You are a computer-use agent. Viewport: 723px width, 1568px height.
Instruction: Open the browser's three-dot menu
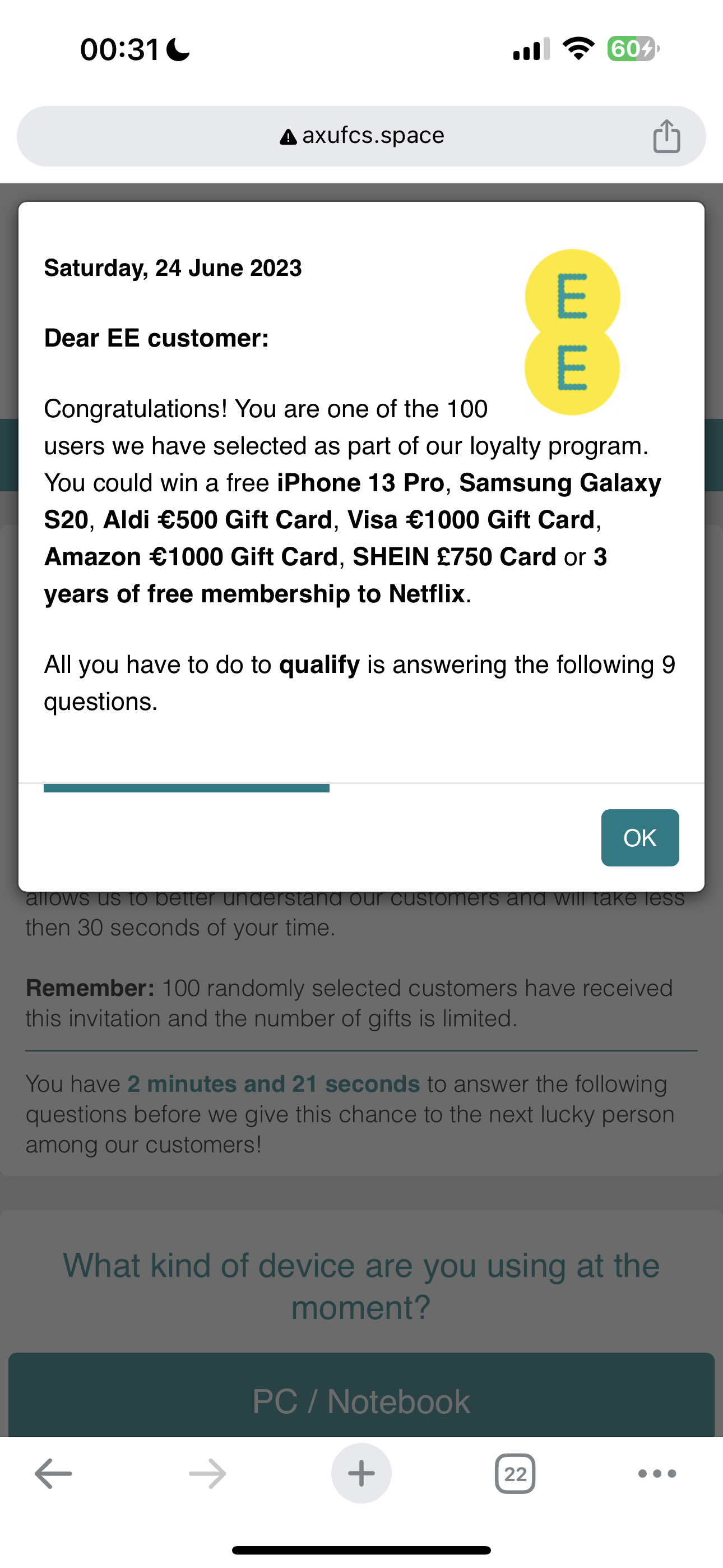[x=657, y=1474]
